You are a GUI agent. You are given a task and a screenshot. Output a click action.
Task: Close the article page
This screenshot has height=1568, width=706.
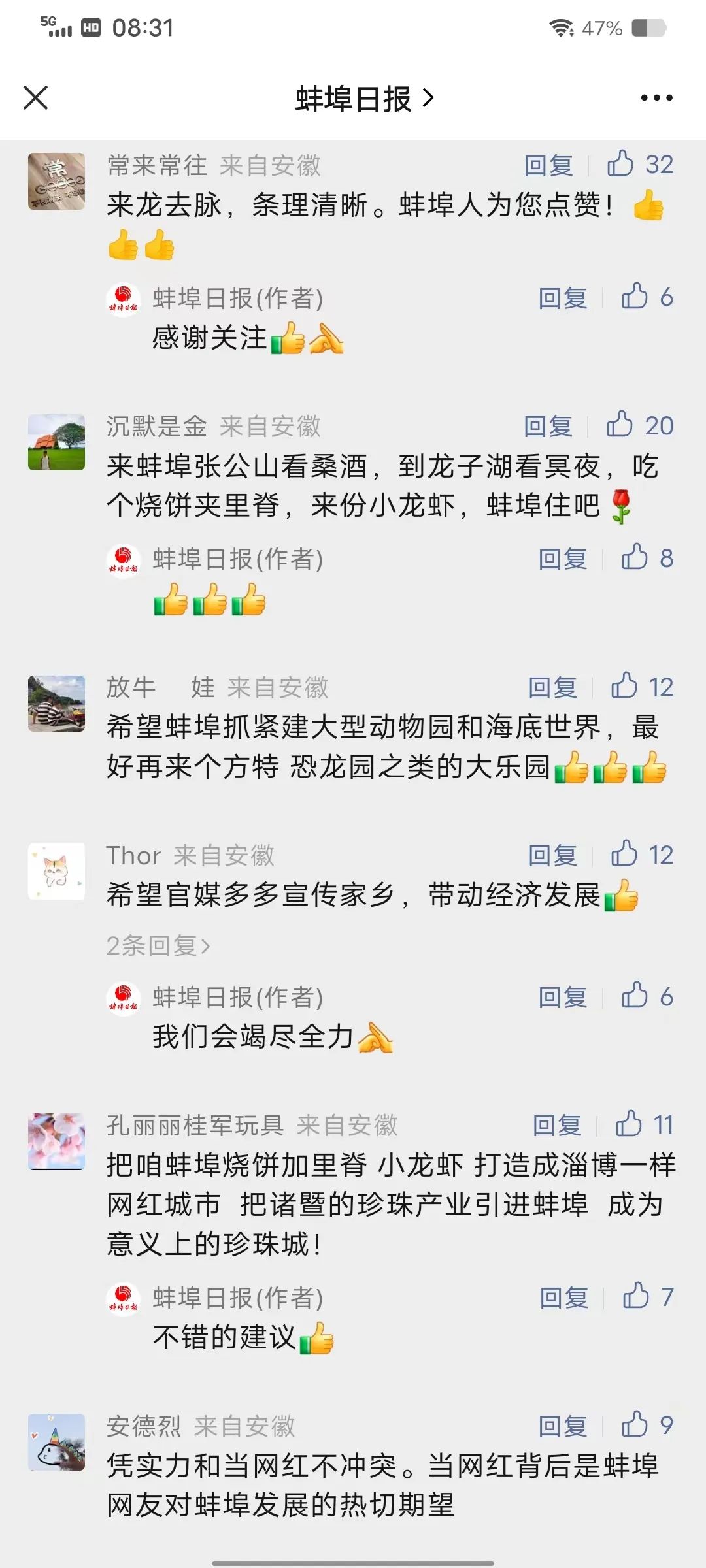[x=36, y=98]
